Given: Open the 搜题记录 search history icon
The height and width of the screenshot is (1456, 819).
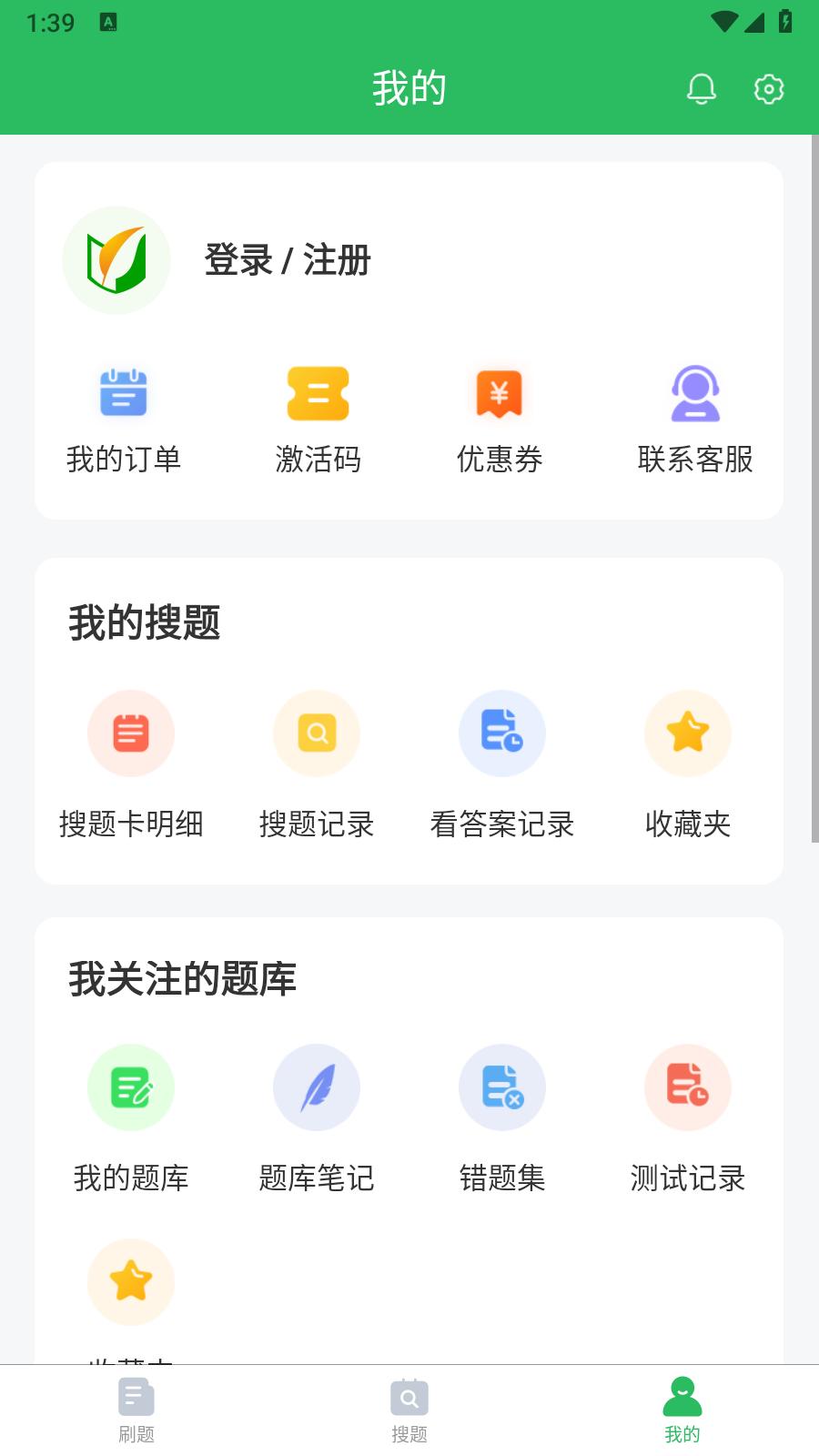Looking at the screenshot, I should (x=316, y=733).
